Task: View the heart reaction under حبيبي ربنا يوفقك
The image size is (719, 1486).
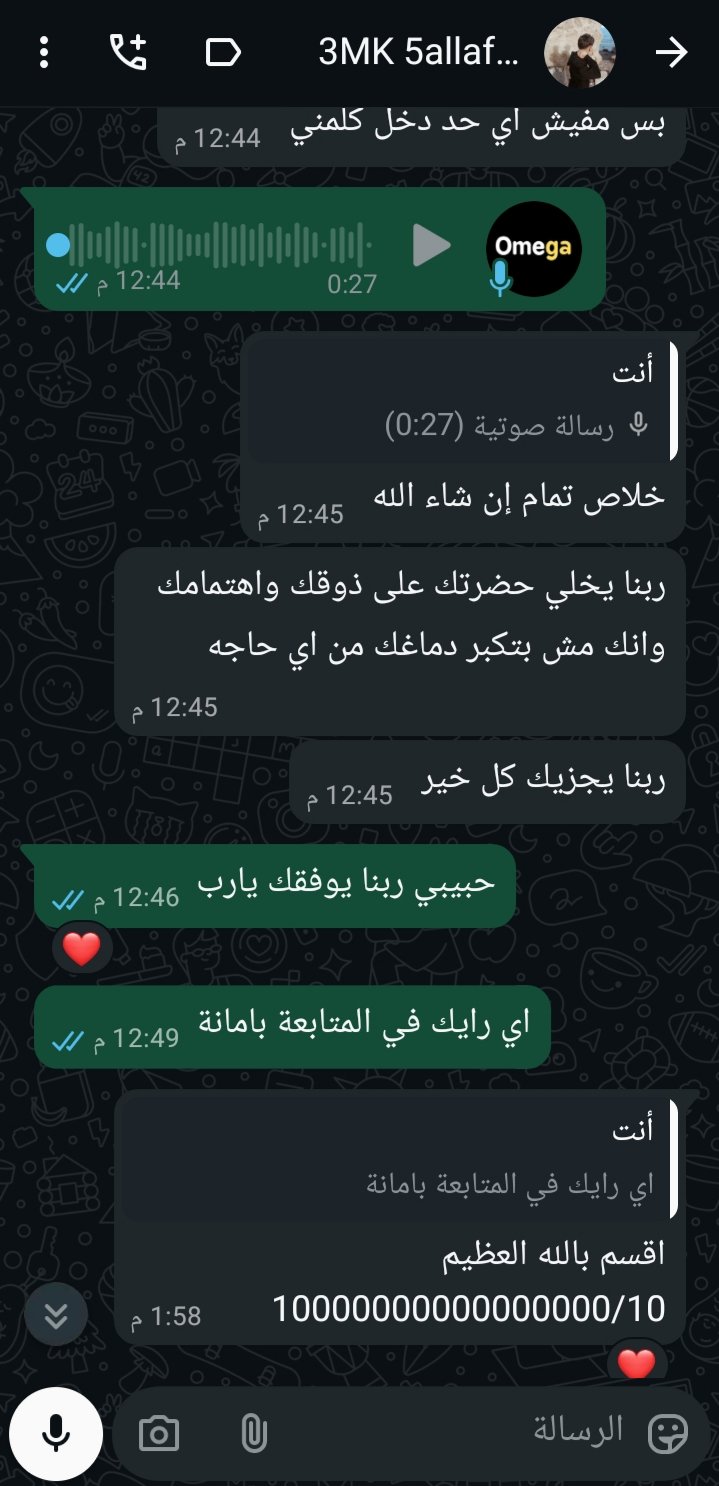Action: click(x=81, y=948)
